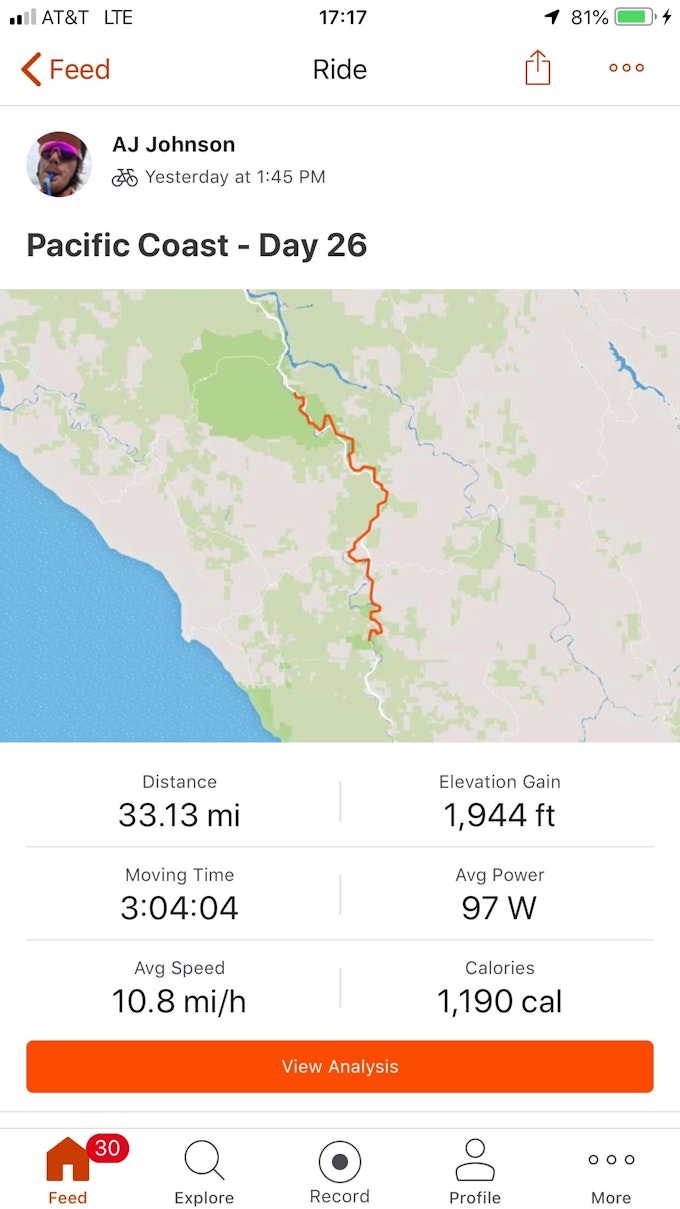Open the ride route map
680x1209 pixels.
click(x=340, y=515)
